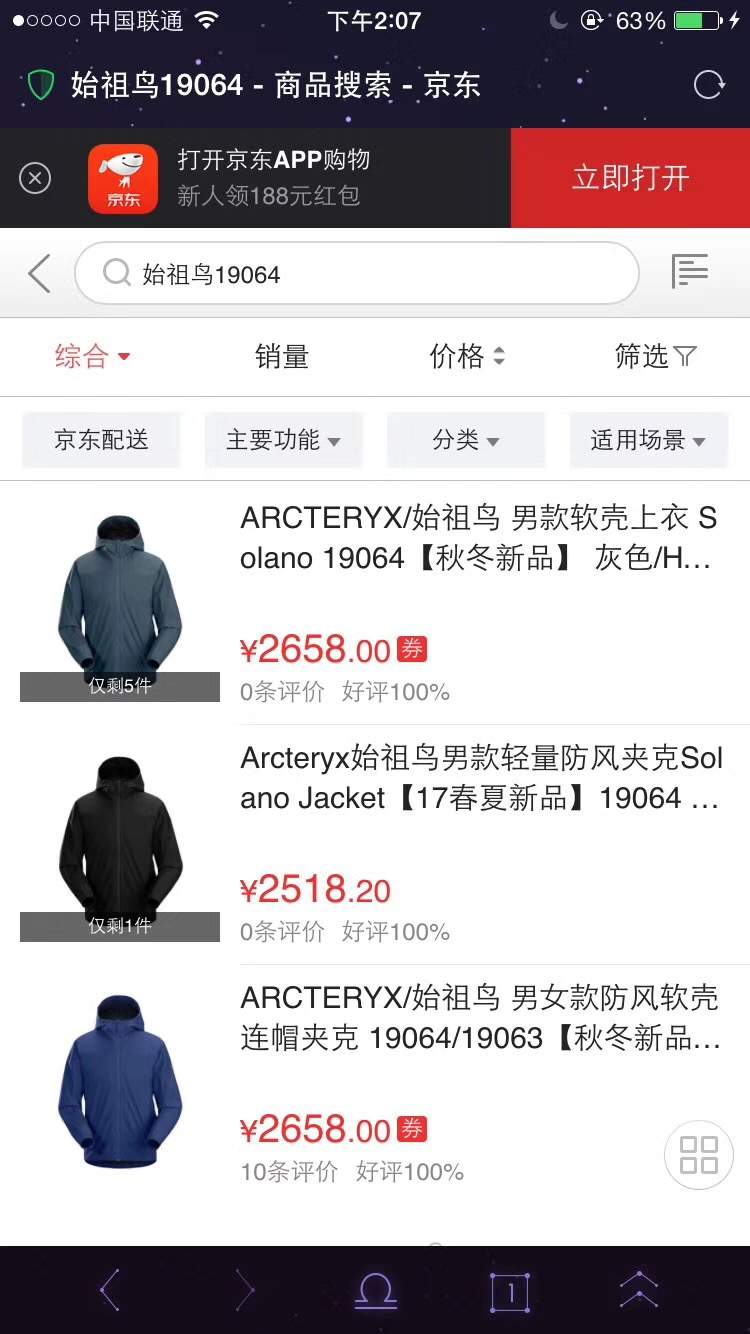This screenshot has width=750, height=1334.
Task: Open the 男款轻量防风夹克 Solano Jacket listing
Action: [480, 778]
